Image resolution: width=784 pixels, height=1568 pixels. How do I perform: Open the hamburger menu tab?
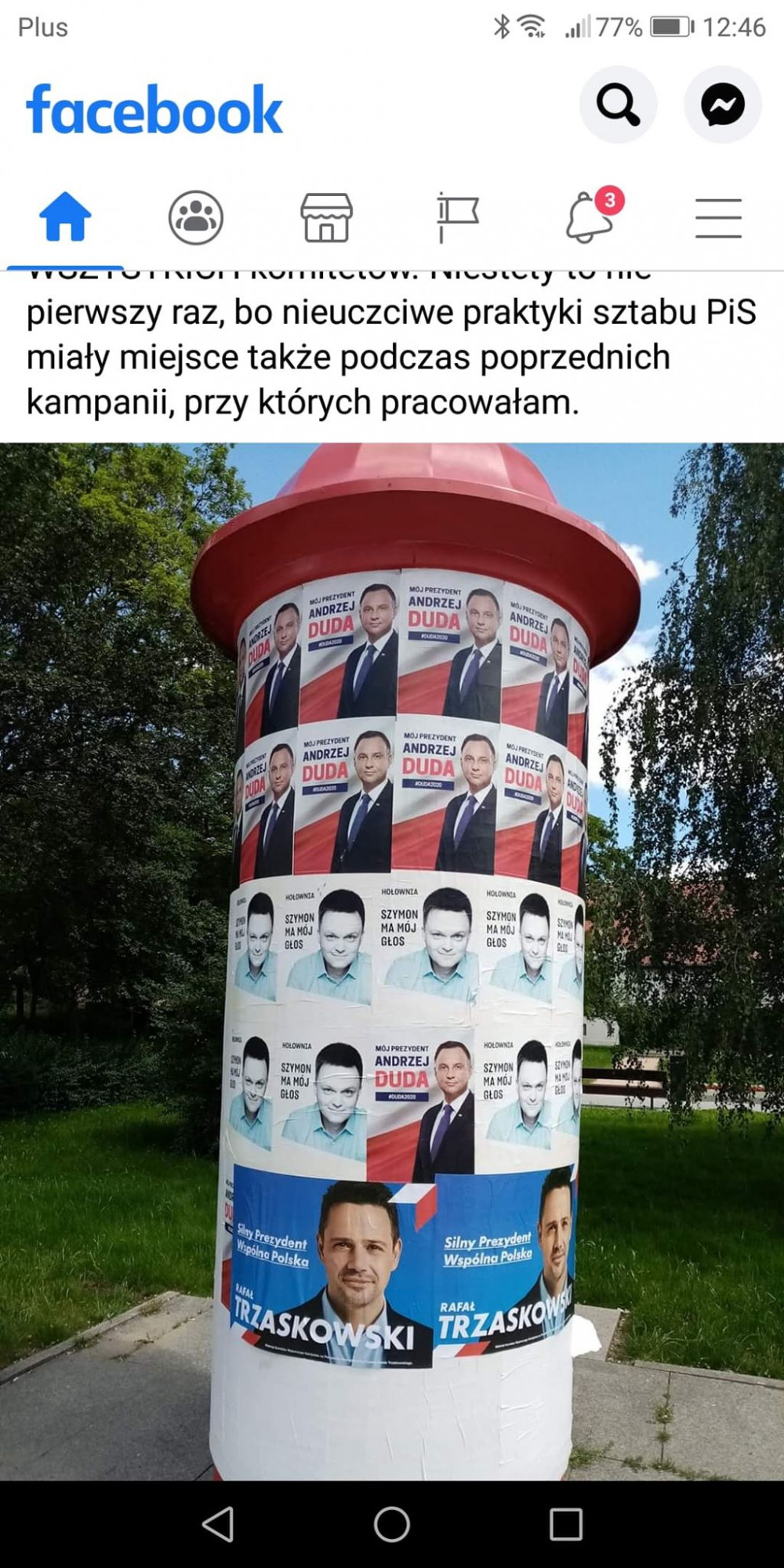point(718,217)
